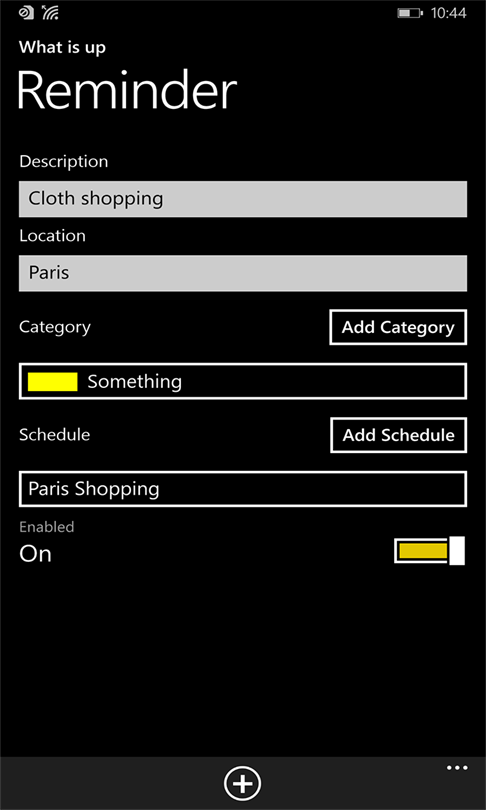Viewport: 486px width, 810px height.
Task: Open the Paris Shopping schedule picker
Action: click(243, 489)
